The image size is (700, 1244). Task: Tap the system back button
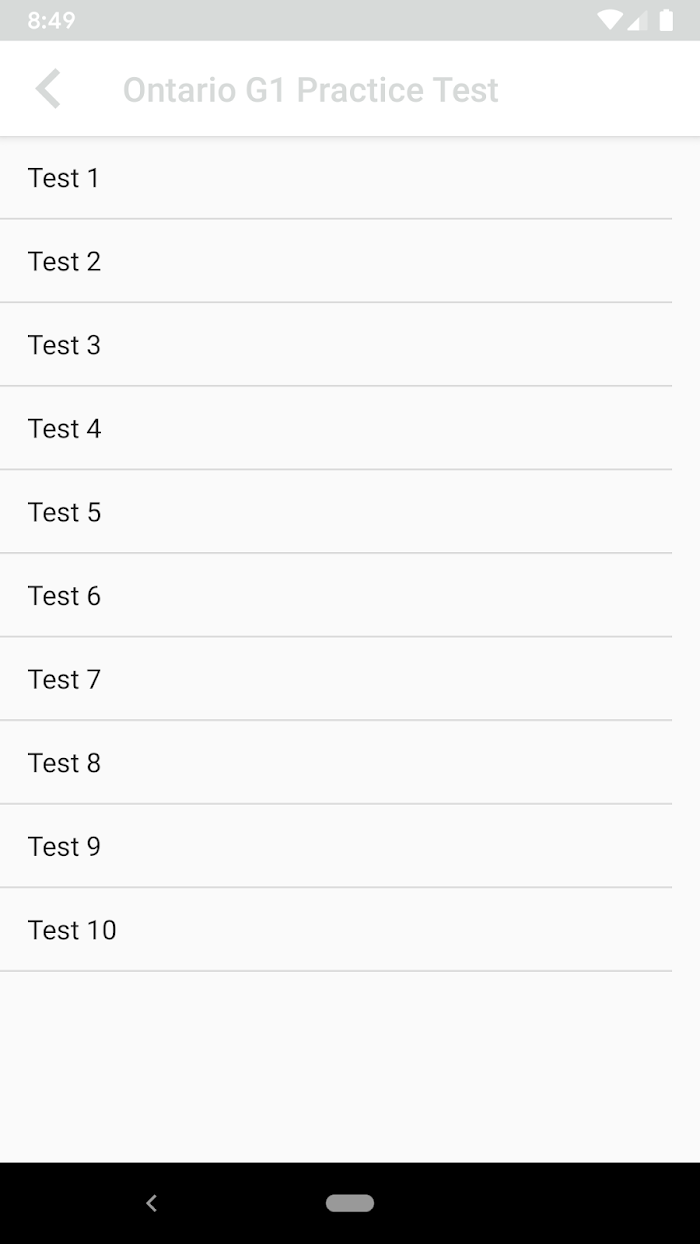152,1203
